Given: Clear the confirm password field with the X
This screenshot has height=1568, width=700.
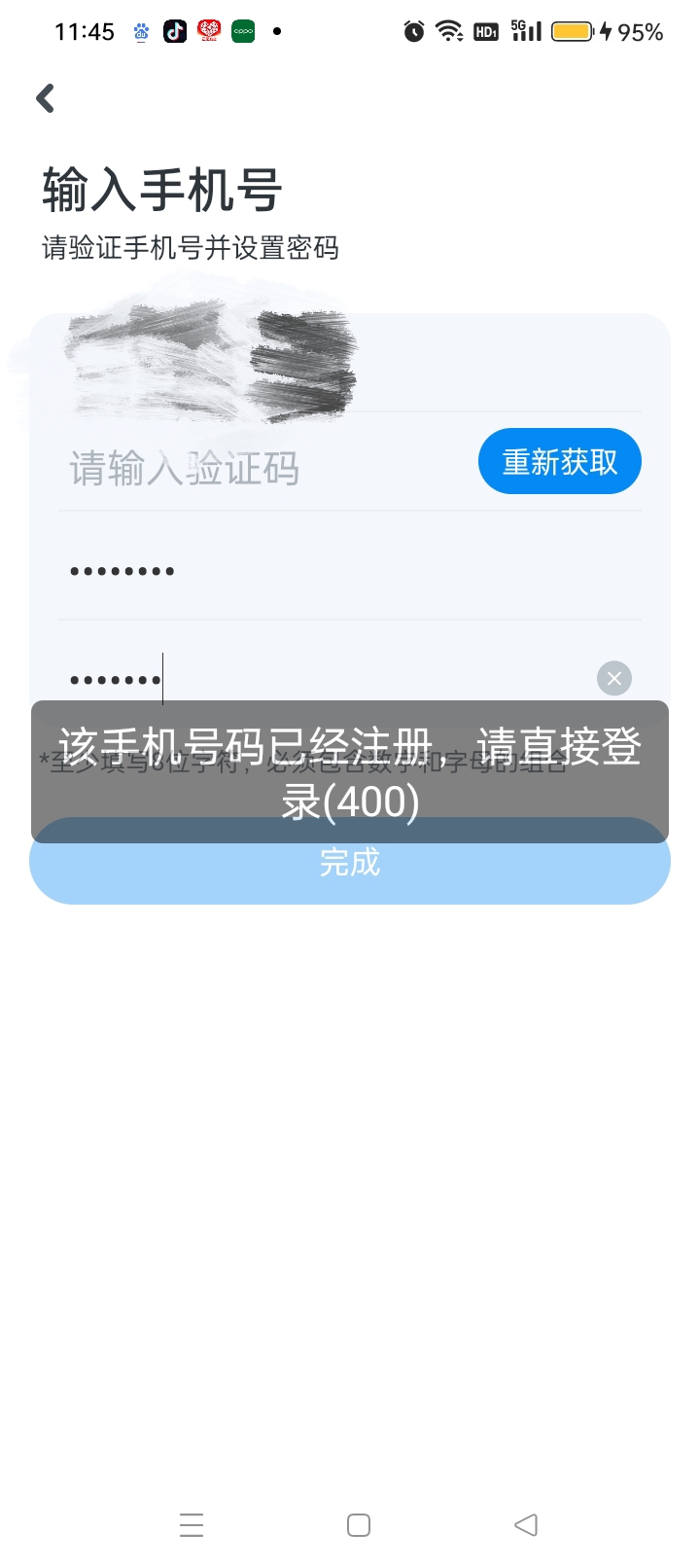Looking at the screenshot, I should (x=613, y=678).
